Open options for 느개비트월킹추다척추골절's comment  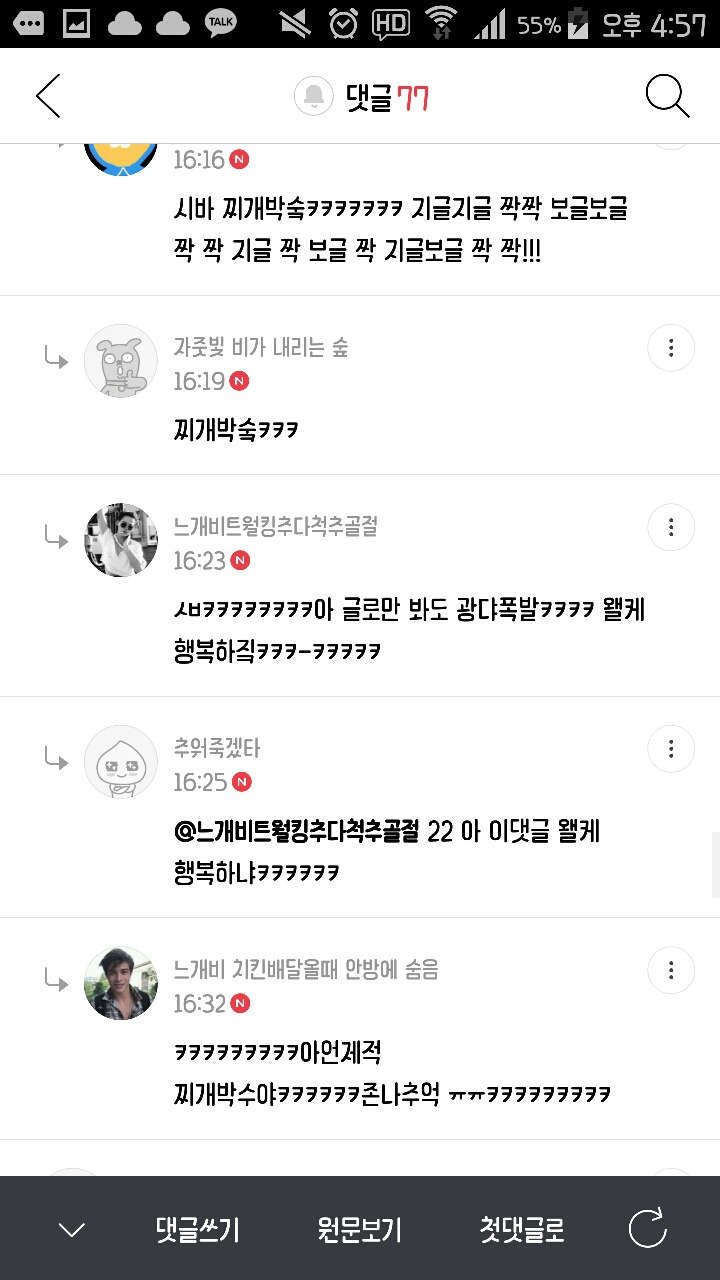(x=671, y=527)
